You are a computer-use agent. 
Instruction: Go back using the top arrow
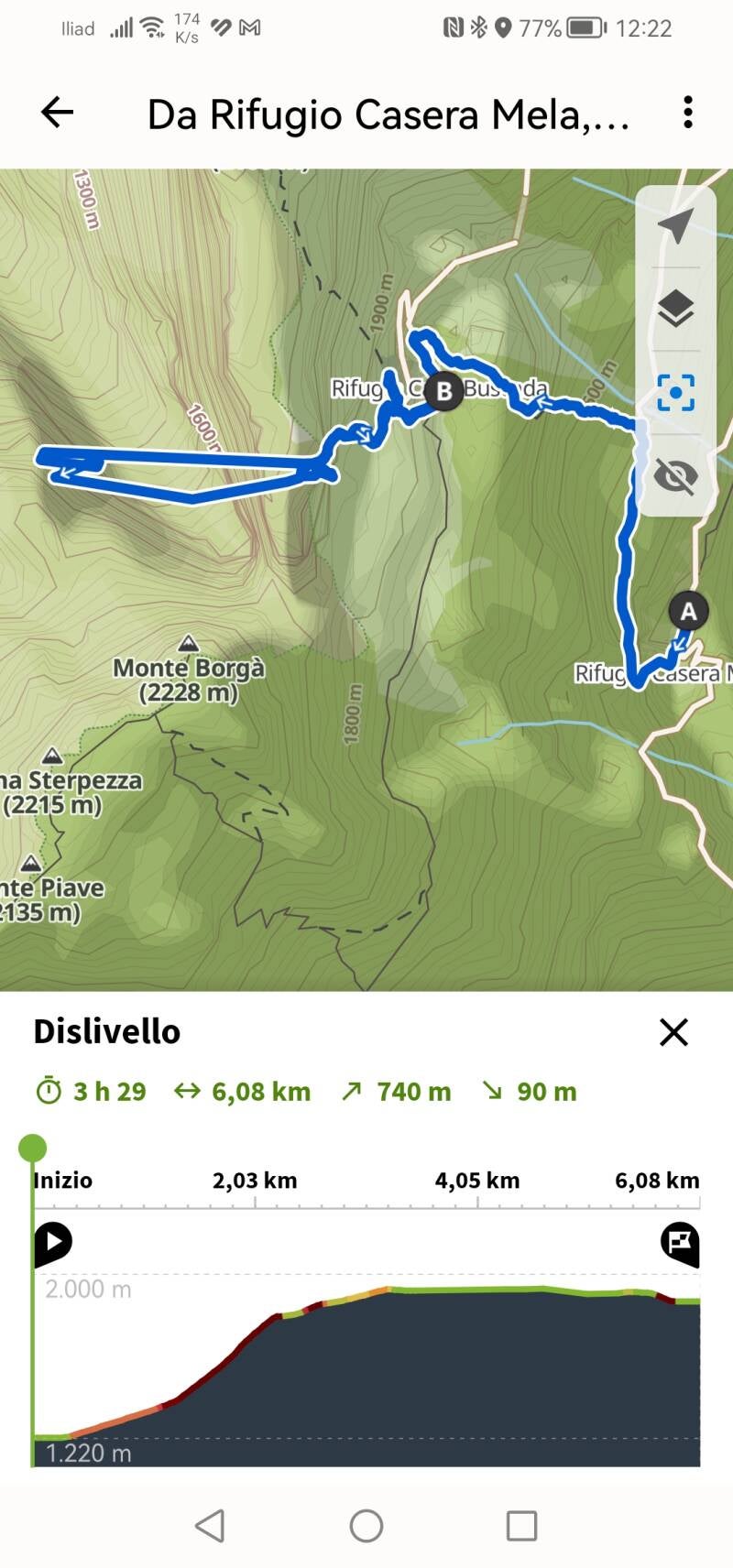57,113
